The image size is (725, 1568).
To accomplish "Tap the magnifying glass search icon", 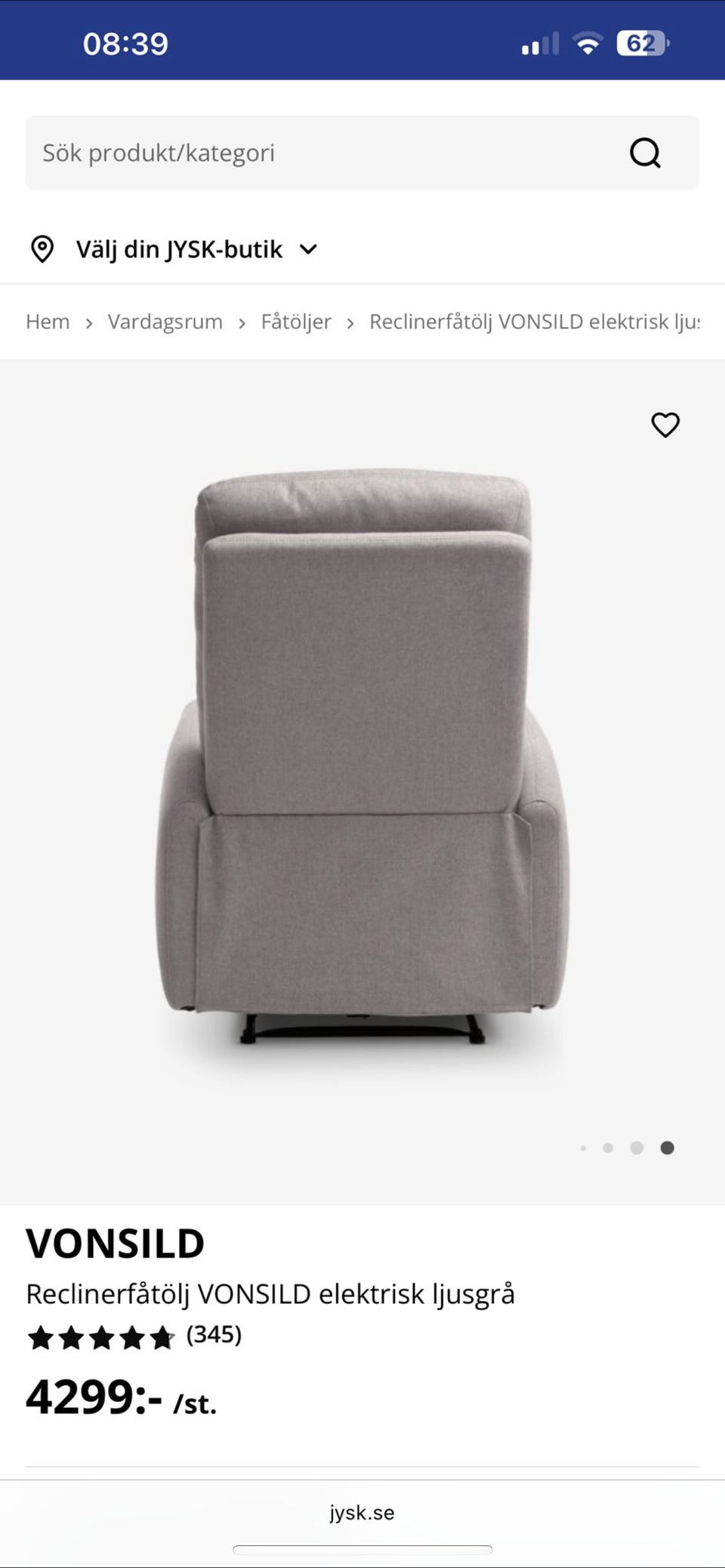I will (x=645, y=152).
